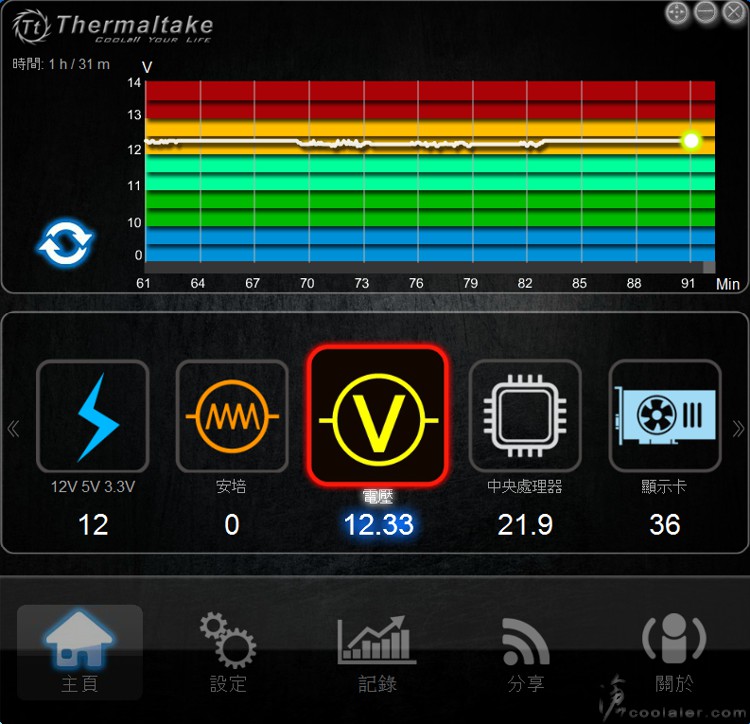Screen dimensions: 750x724
Task: Select the 12V 5V 3.3V lightning tile
Action: tap(93, 415)
